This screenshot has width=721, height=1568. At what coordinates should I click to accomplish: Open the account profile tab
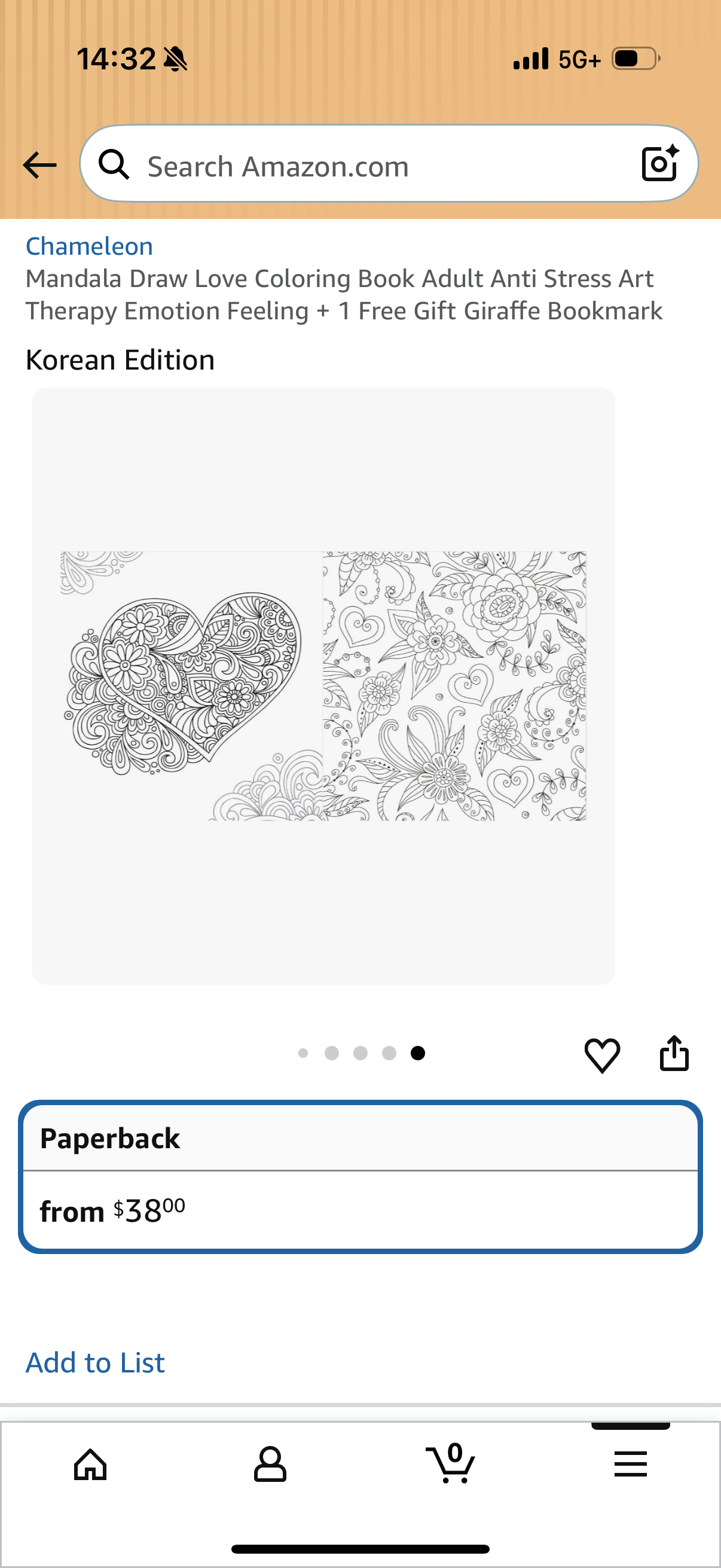270,1464
